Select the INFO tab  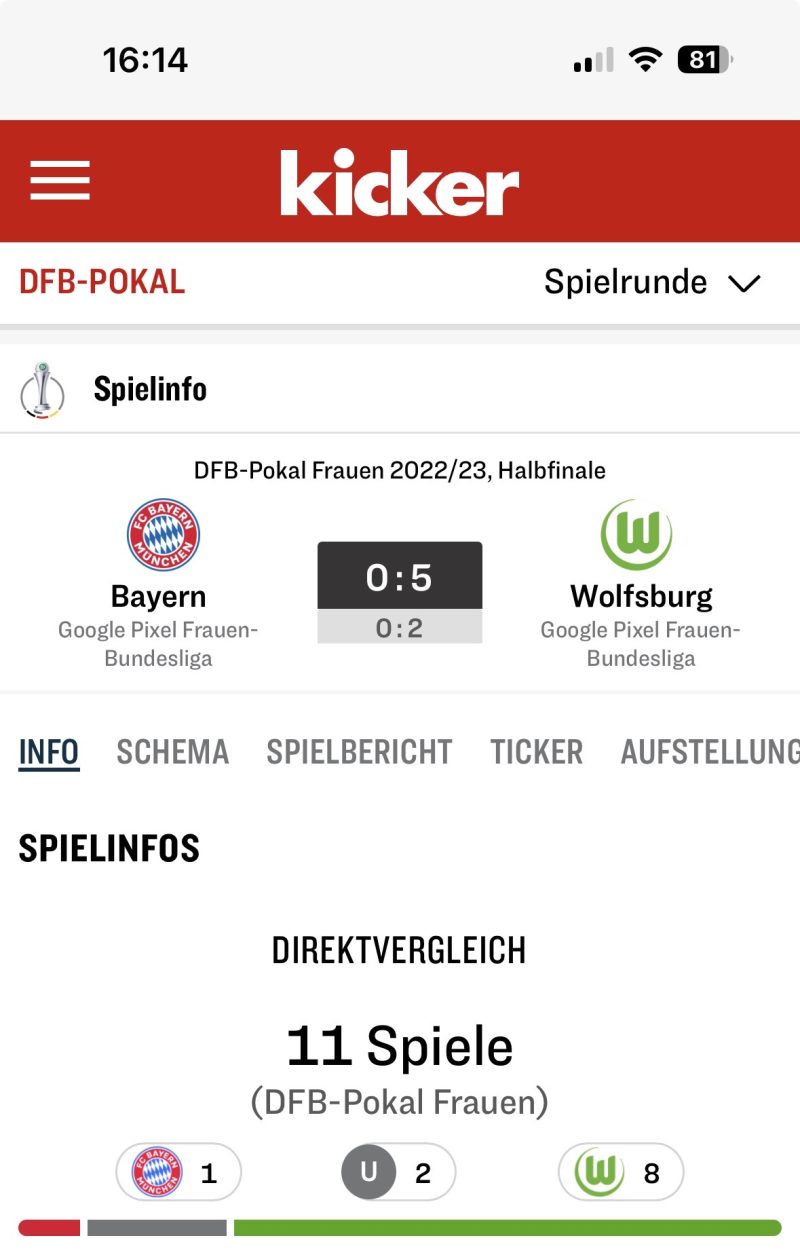pyautogui.click(x=49, y=752)
